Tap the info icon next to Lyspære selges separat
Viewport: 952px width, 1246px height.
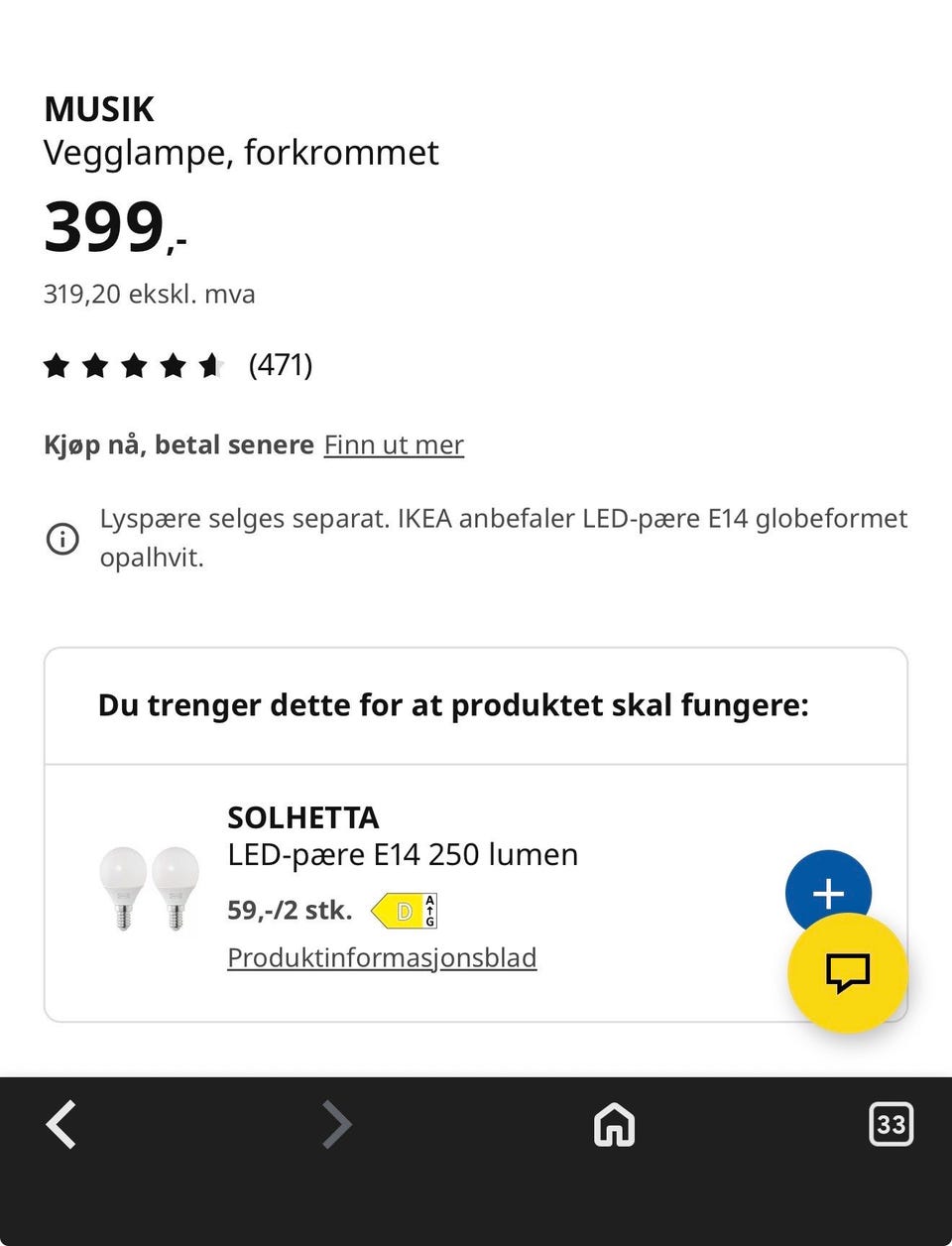[x=62, y=538]
